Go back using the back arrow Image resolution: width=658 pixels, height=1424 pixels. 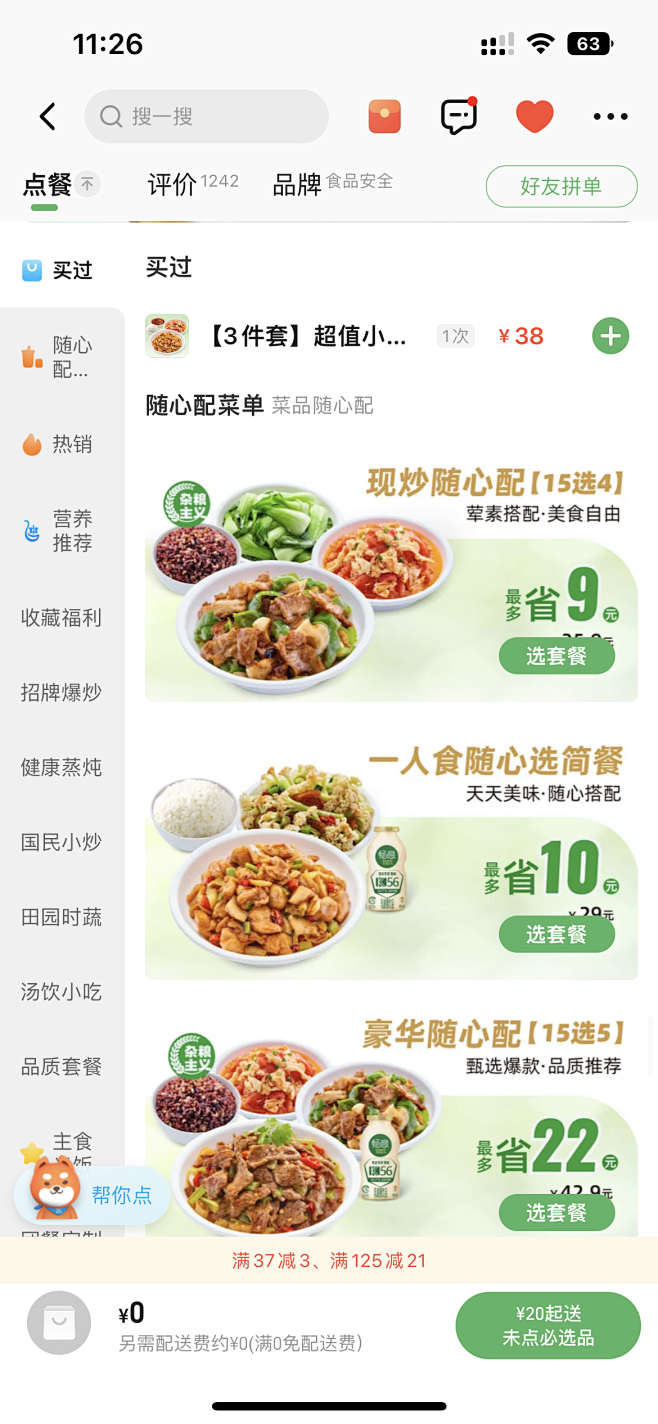(47, 117)
